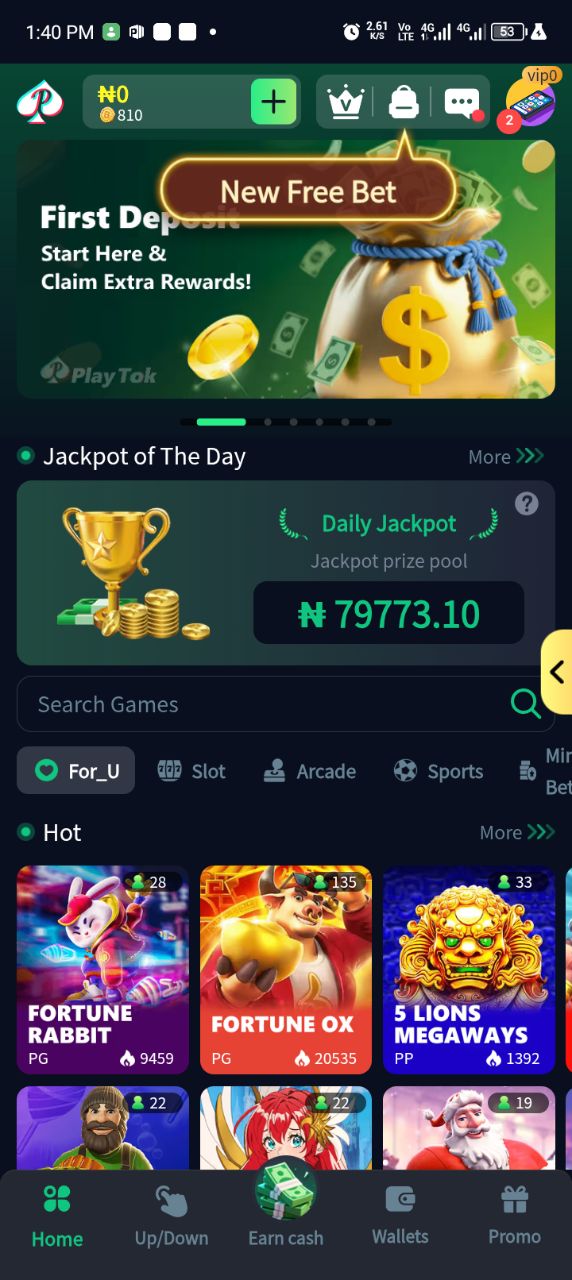Open the VIP crown icon
The height and width of the screenshot is (1280, 572).
coord(346,102)
